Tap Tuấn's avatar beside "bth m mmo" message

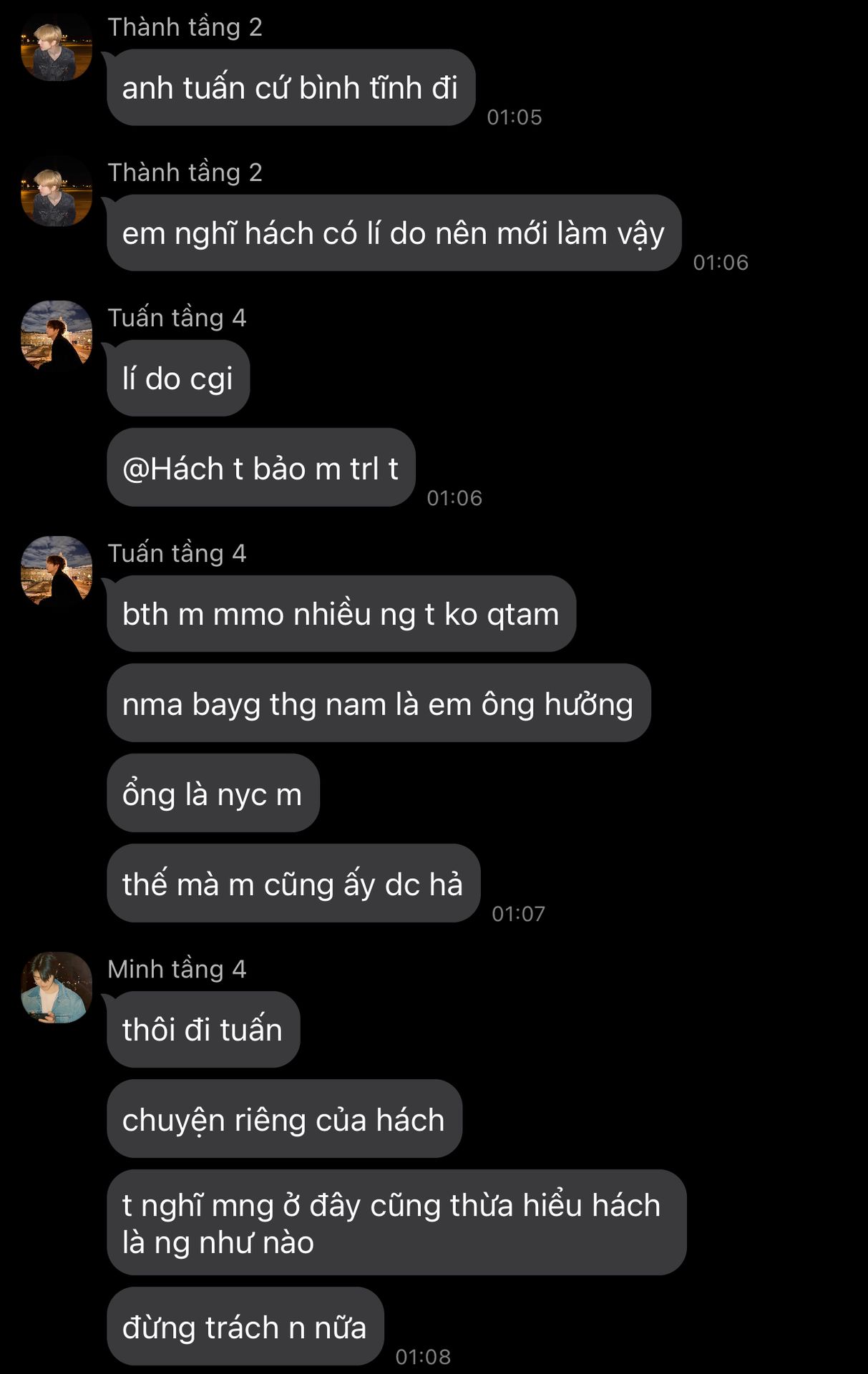coord(57,570)
